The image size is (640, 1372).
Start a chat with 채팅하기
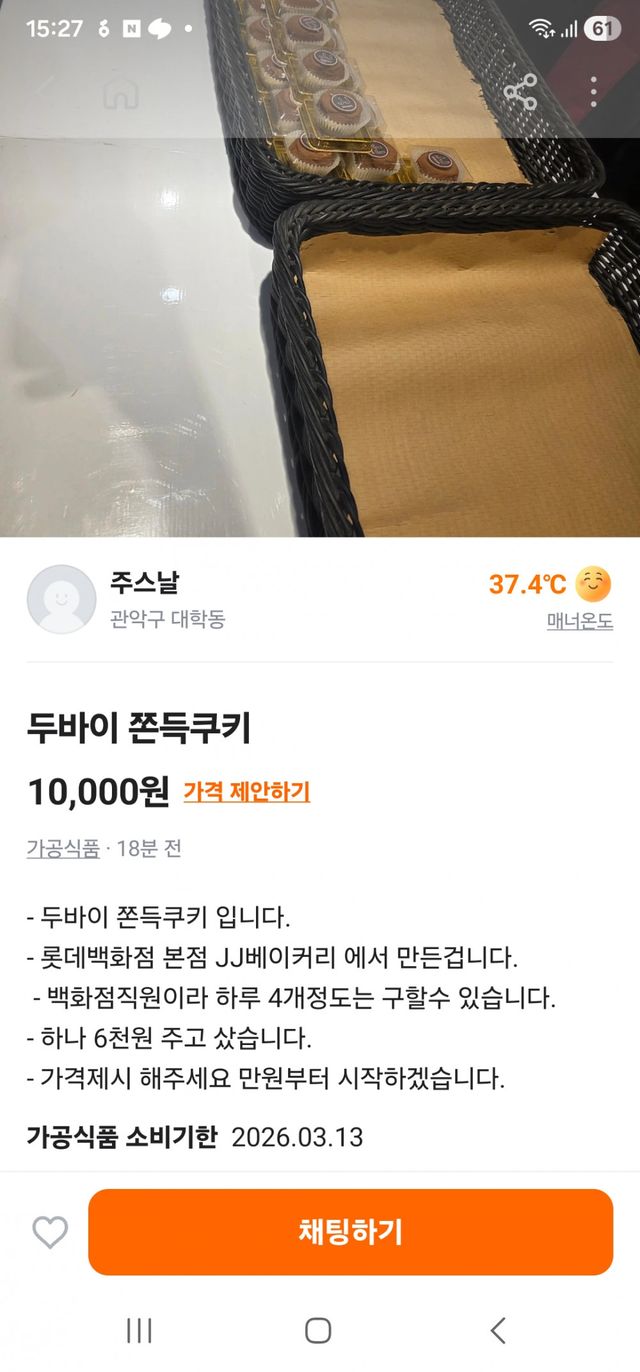pyautogui.click(x=350, y=1232)
